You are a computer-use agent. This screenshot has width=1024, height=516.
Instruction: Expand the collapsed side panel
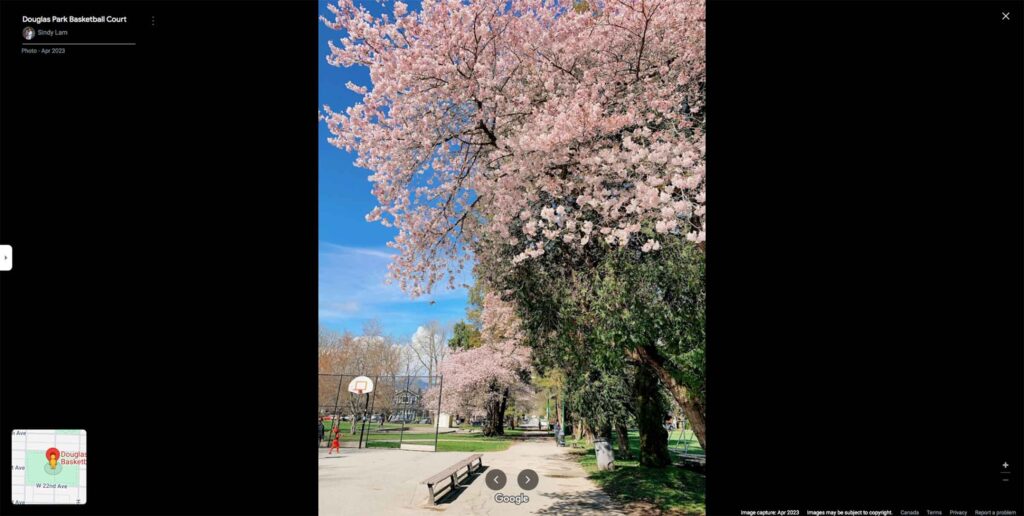(5, 257)
